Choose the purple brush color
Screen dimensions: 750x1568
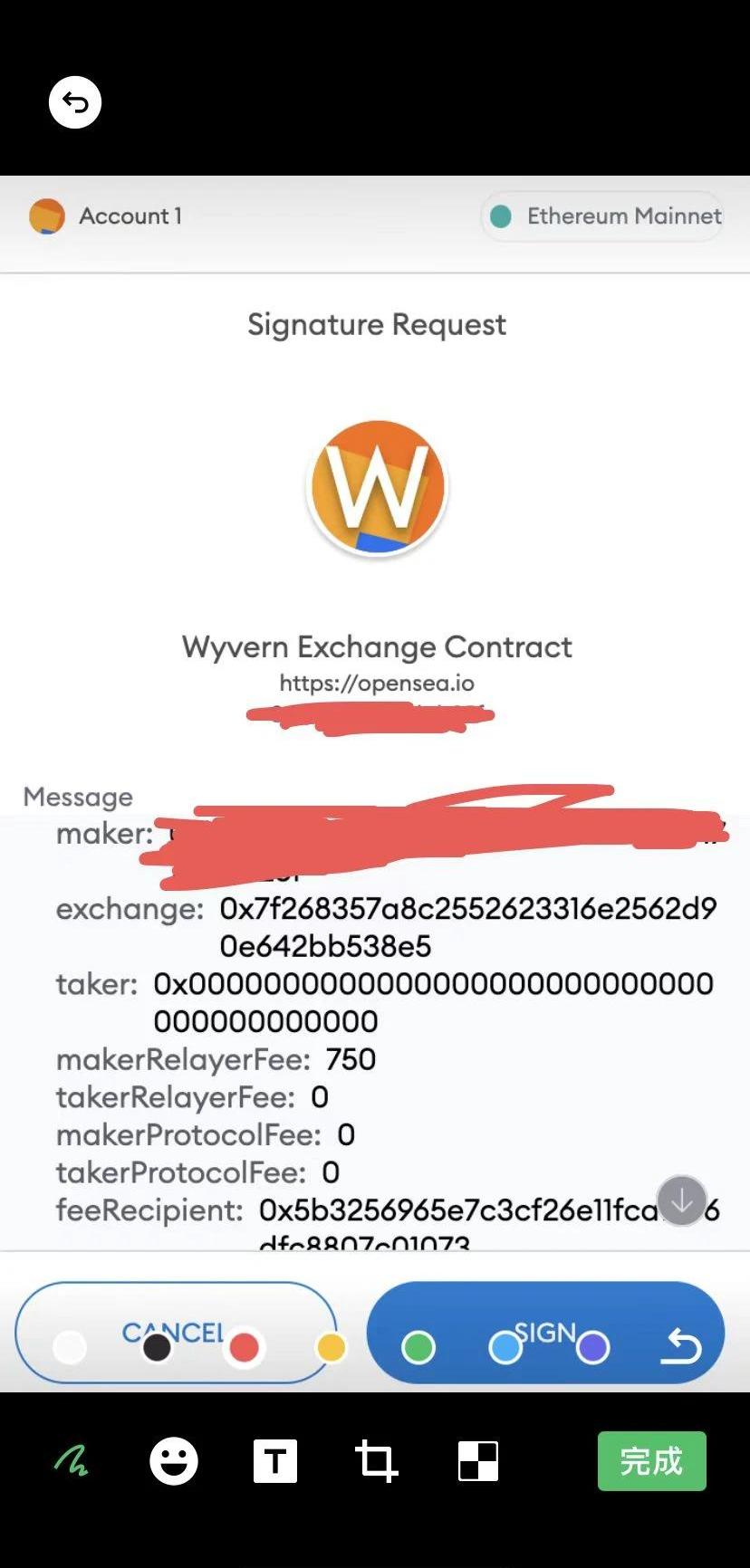(591, 1347)
